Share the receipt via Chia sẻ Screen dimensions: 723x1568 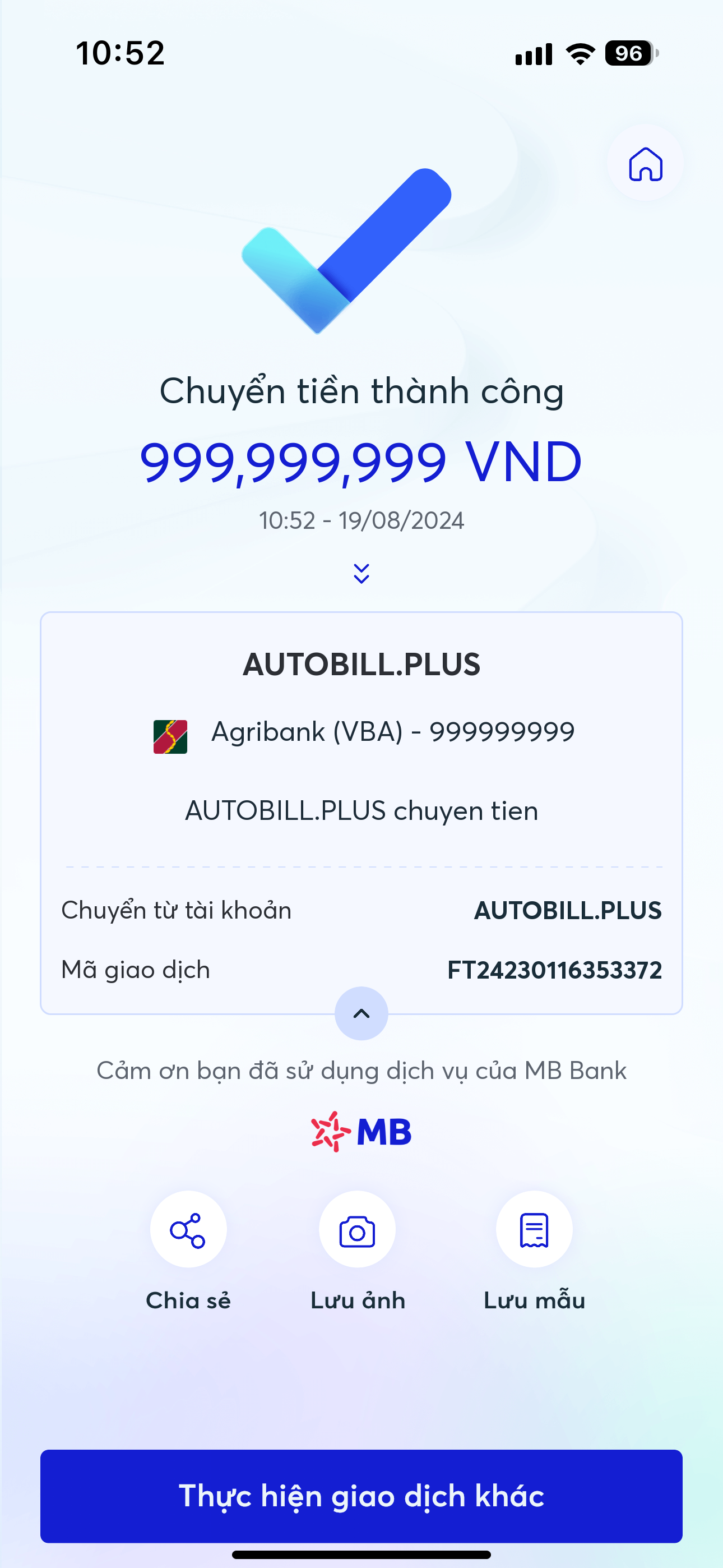tap(188, 1230)
